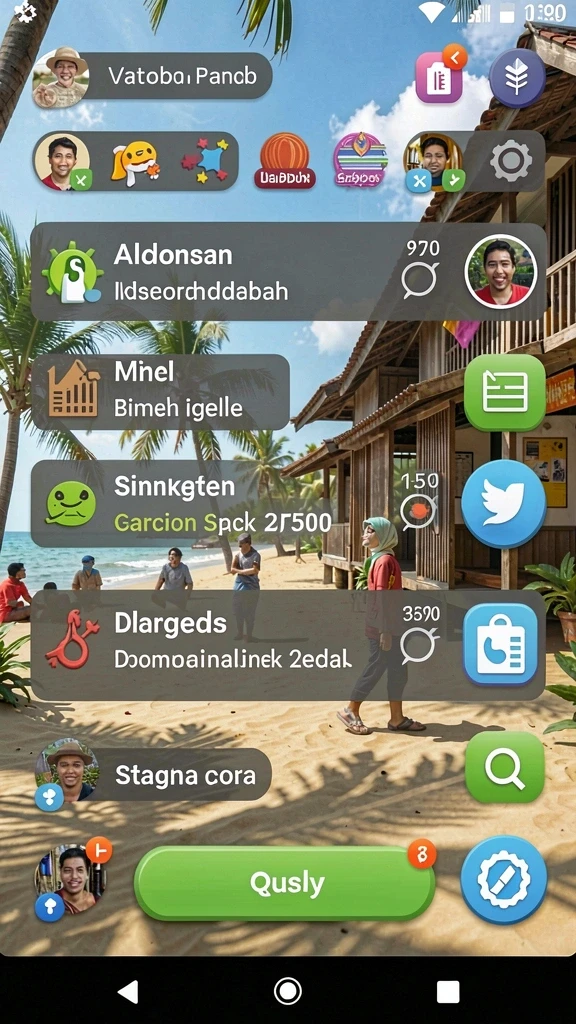Screen dimensions: 576x1024
Task: Open the blue shopping bag icon
Action: pyautogui.click(x=500, y=643)
